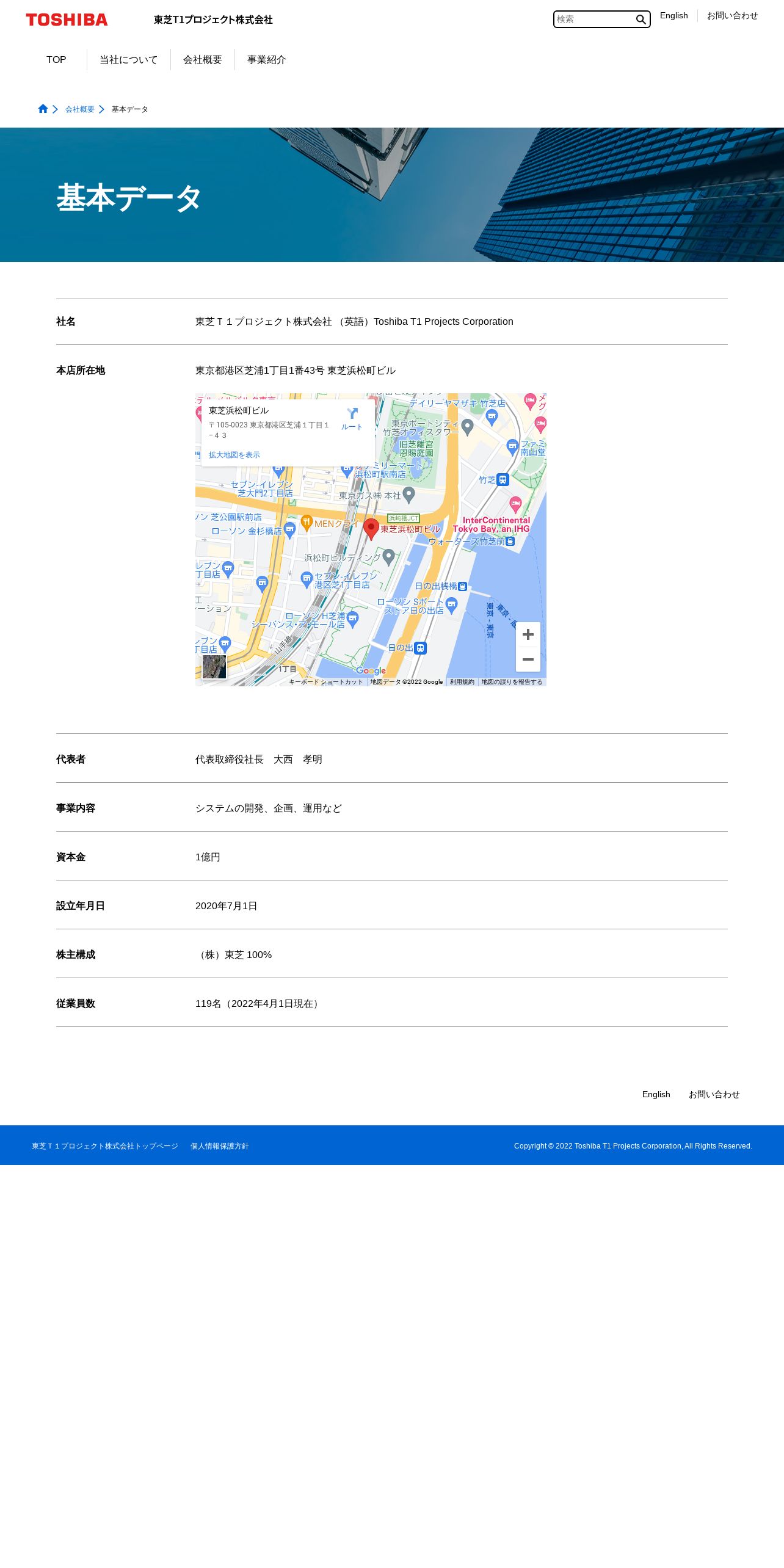The height and width of the screenshot is (1568, 784).
Task: Open 当社について menu
Action: click(x=128, y=60)
